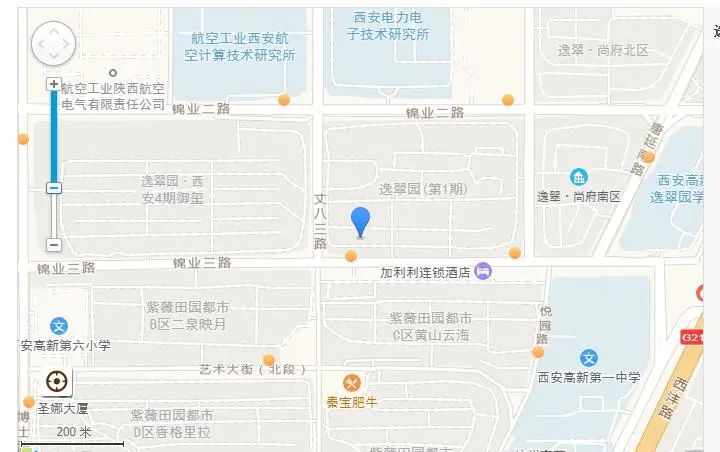Open 秦宝肥牛 restaurant marker
The image size is (720, 452).
(x=352, y=382)
